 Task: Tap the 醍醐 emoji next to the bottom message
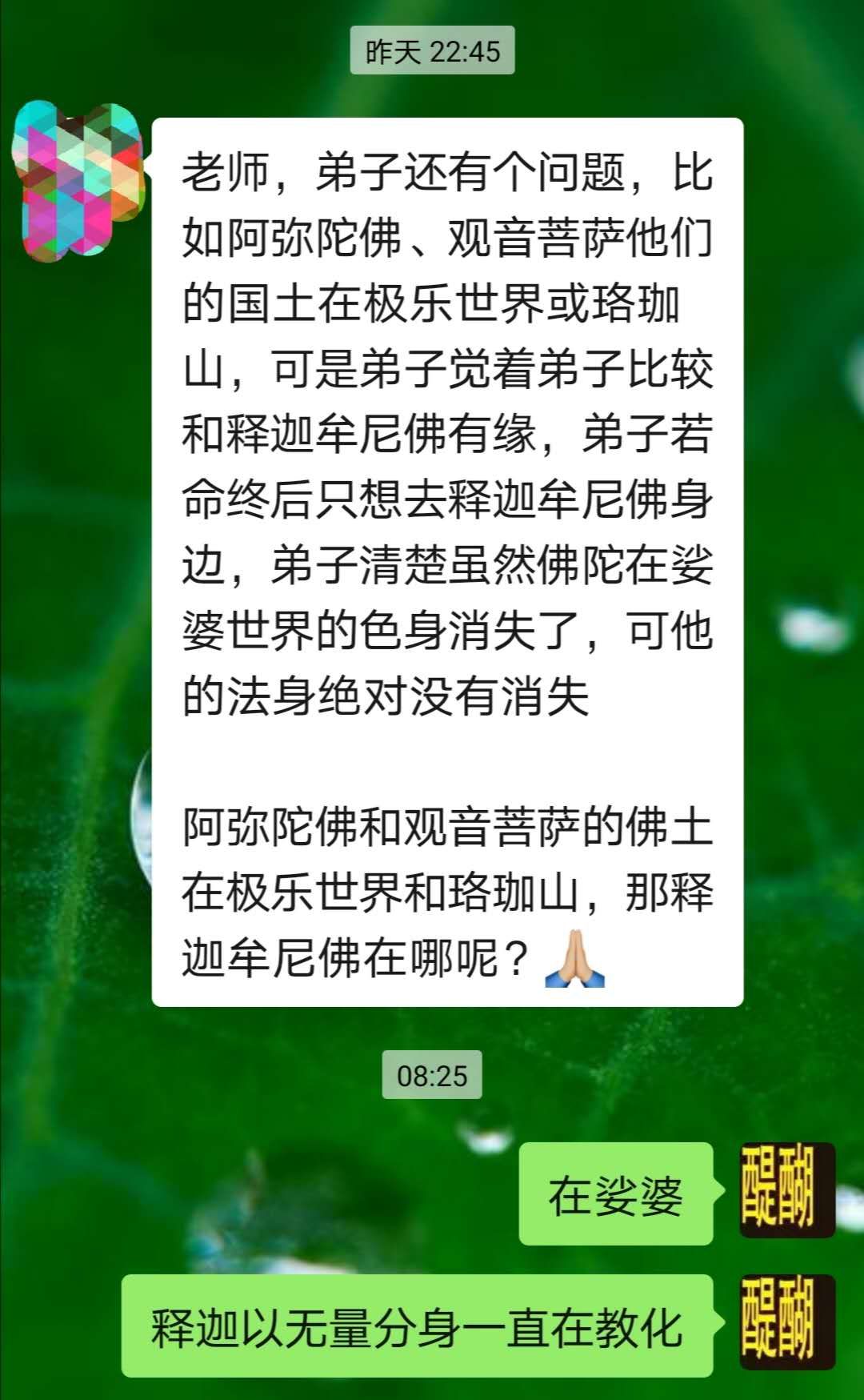788,1321
